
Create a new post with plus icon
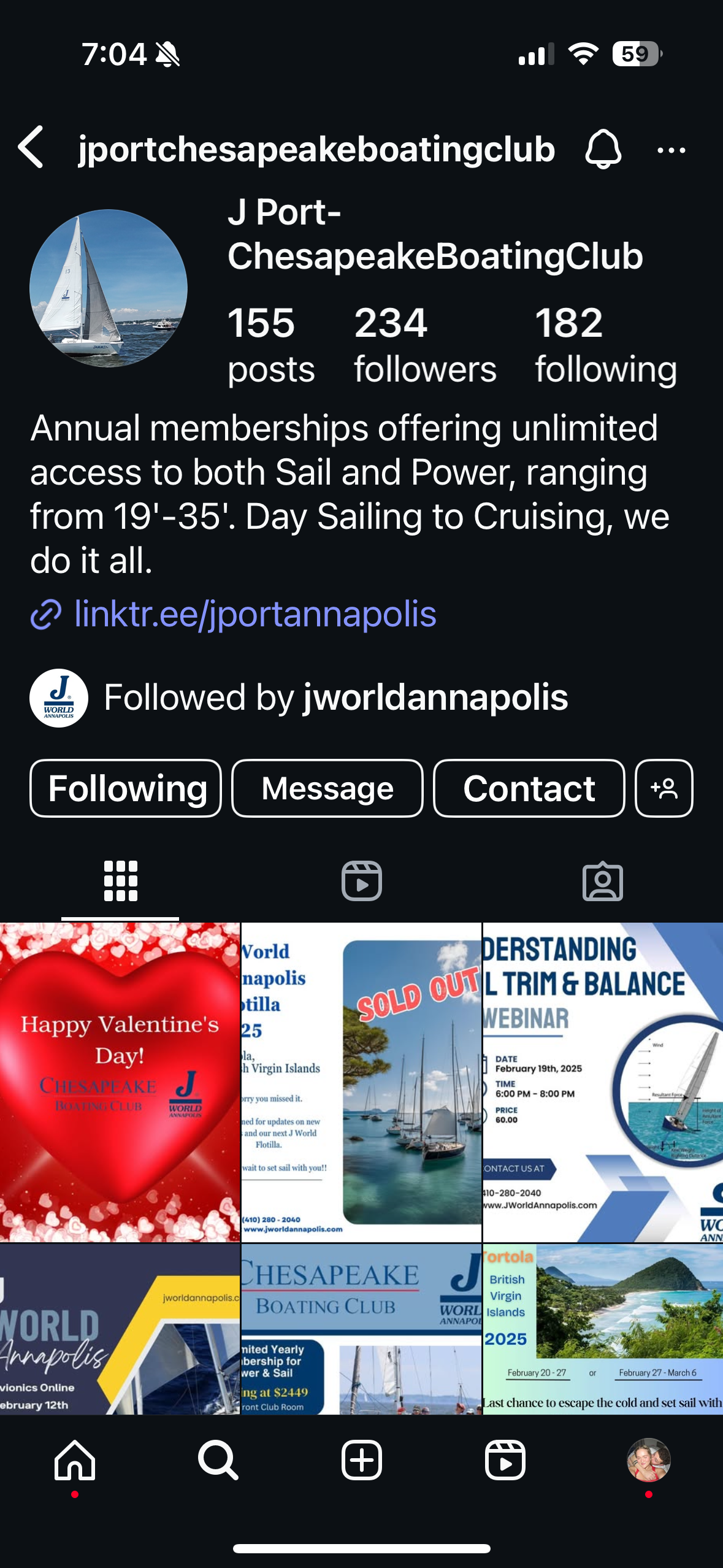click(362, 1460)
